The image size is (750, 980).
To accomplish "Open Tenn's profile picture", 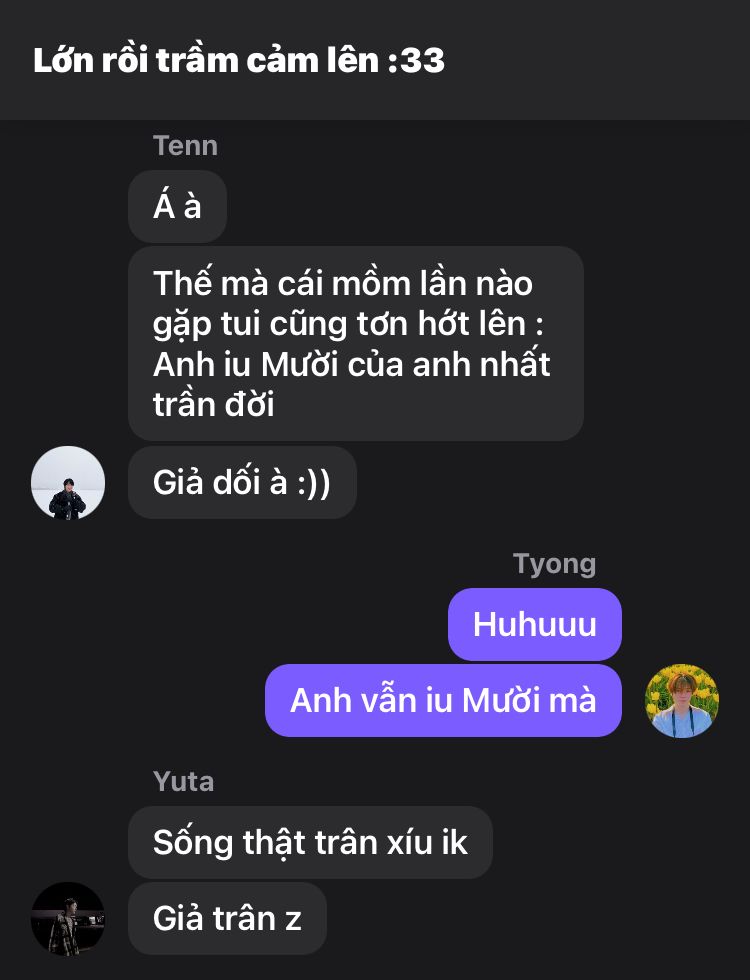I will 68,483.
